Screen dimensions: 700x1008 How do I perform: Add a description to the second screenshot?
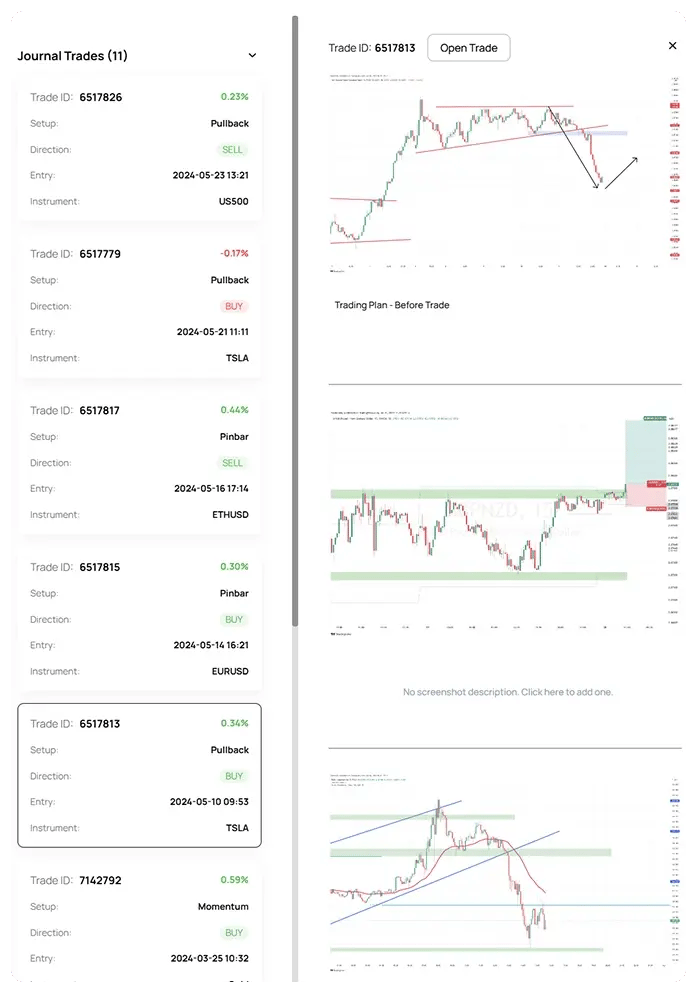click(x=508, y=692)
